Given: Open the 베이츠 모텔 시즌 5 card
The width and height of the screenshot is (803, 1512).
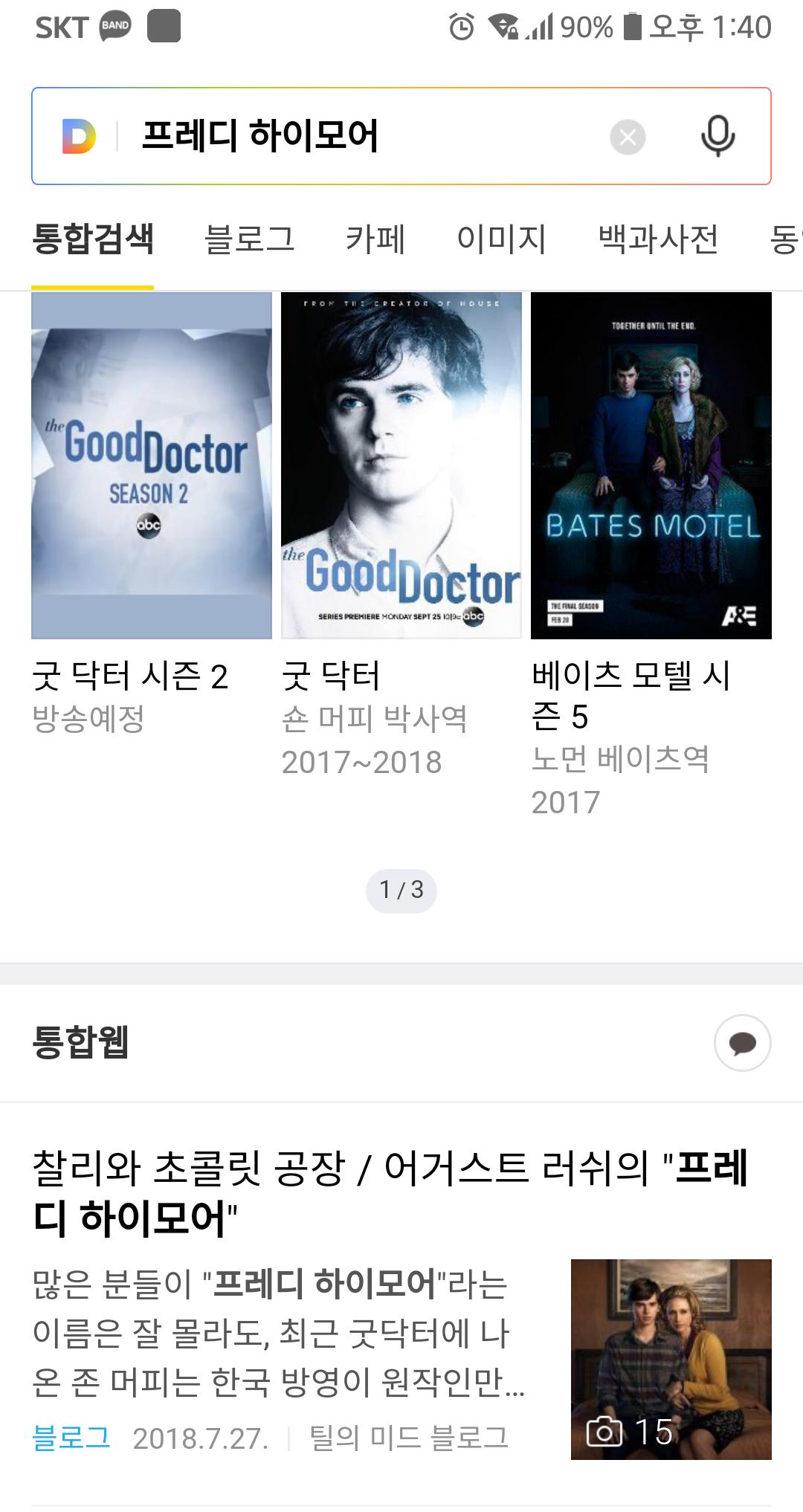Looking at the screenshot, I should coord(651,466).
